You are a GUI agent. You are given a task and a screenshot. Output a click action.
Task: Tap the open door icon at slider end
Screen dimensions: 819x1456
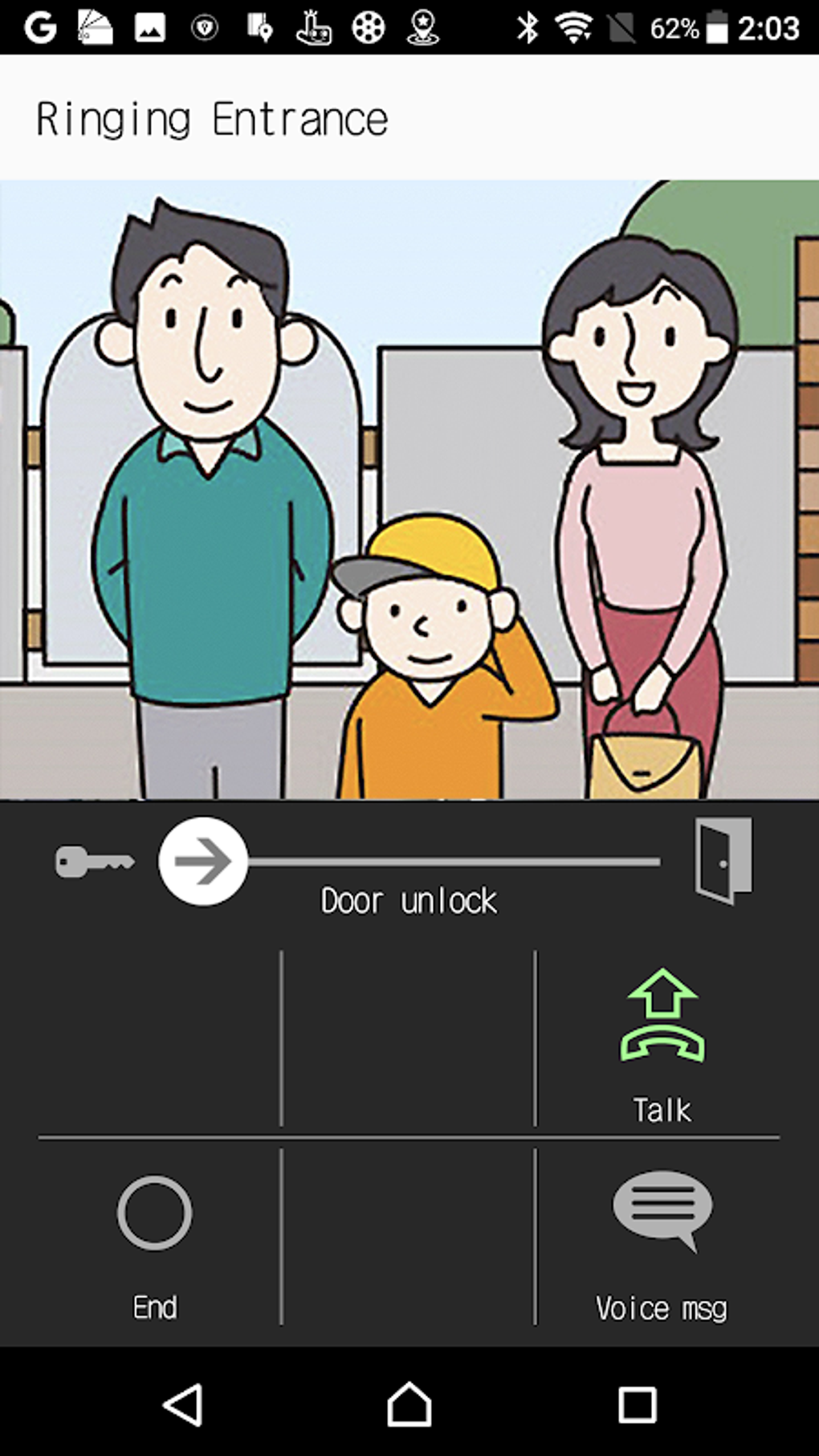[x=722, y=862]
